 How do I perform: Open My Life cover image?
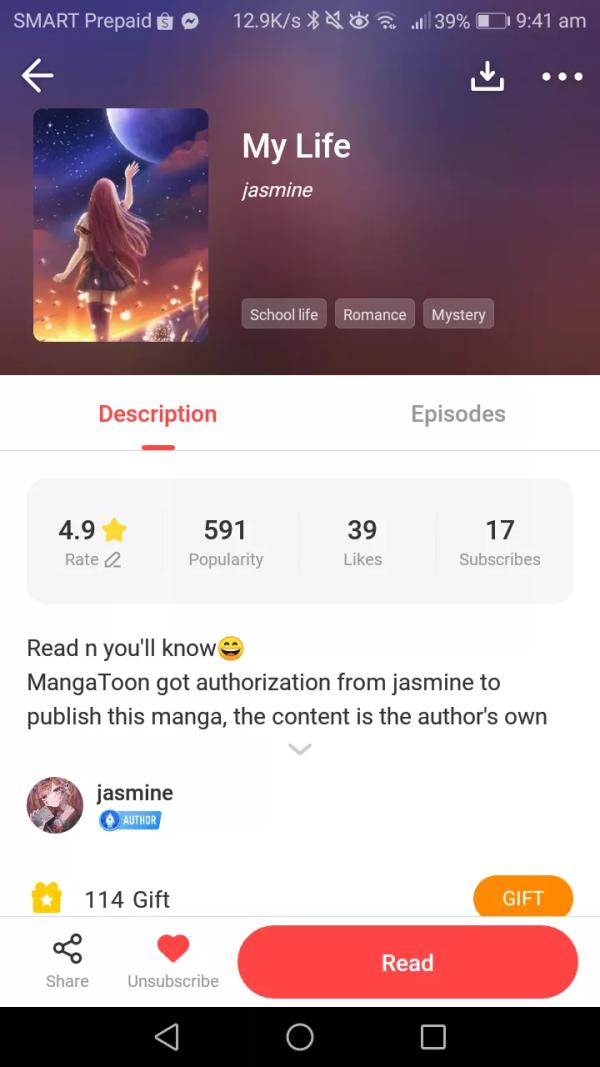point(121,225)
